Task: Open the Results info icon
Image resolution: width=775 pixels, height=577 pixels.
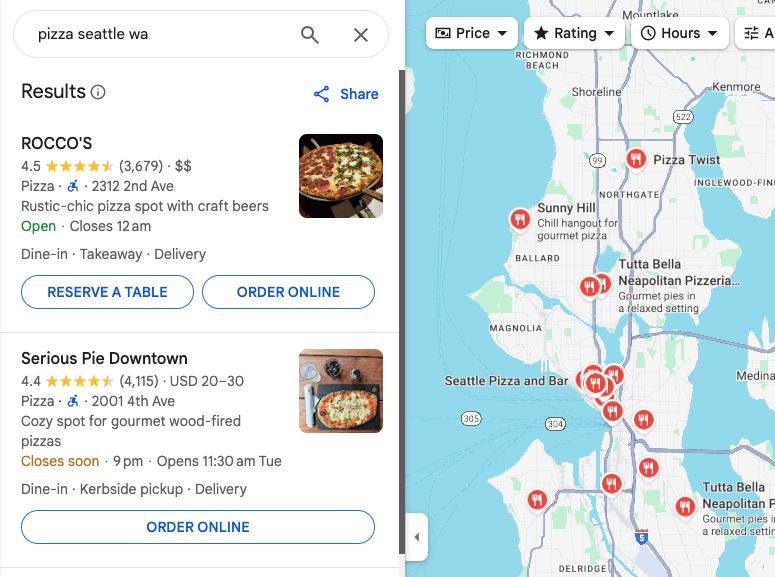Action: (98, 92)
